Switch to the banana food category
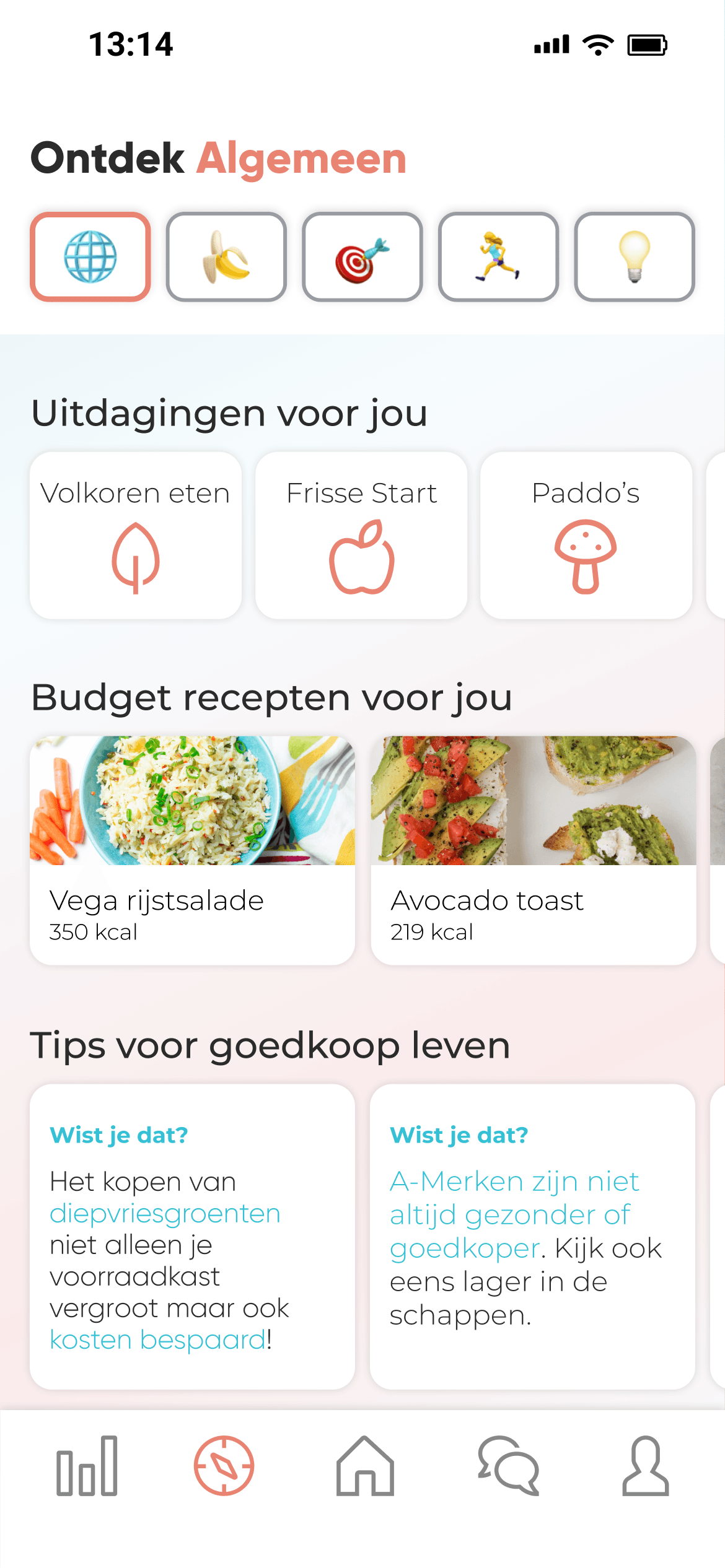The width and height of the screenshot is (725, 1568). pos(226,257)
